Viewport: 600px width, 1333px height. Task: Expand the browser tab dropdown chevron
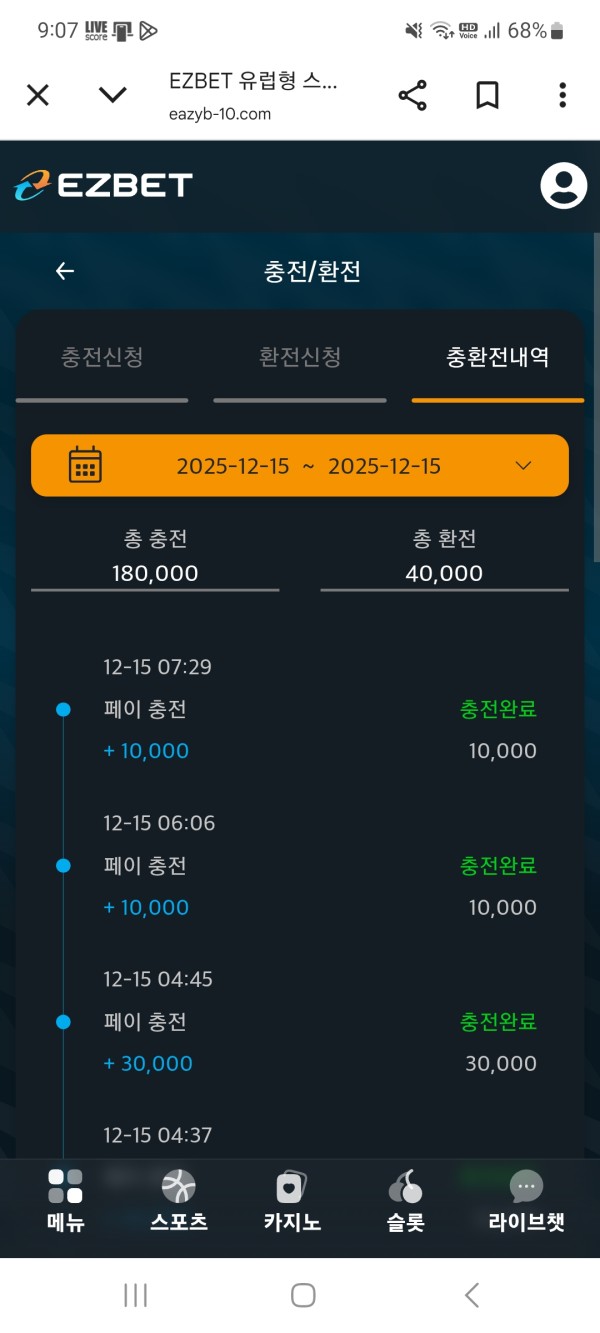[x=113, y=95]
